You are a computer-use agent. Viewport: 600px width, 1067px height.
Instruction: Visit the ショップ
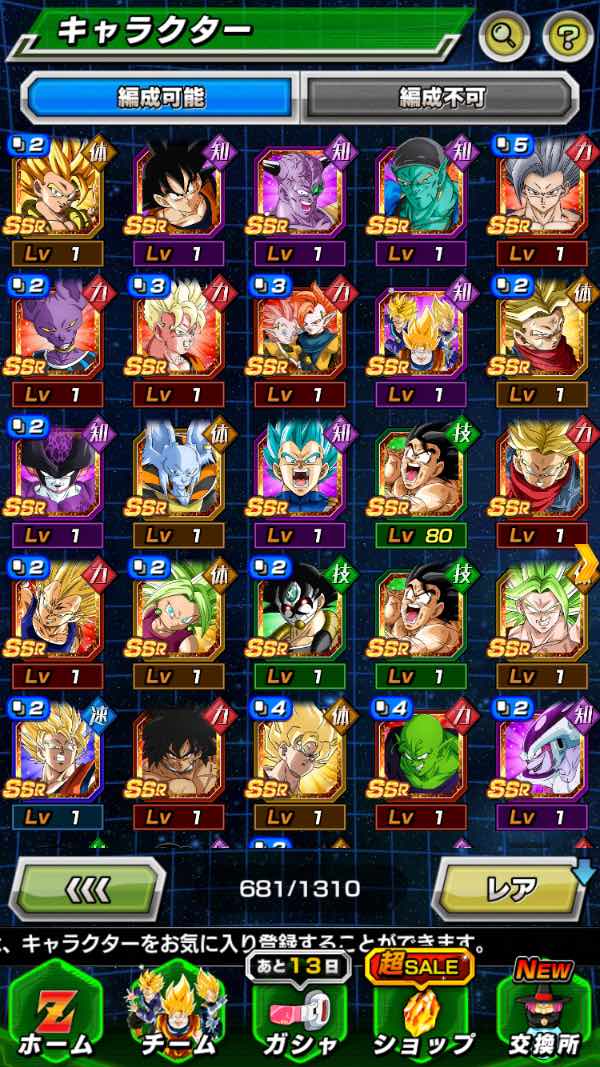(x=421, y=1012)
